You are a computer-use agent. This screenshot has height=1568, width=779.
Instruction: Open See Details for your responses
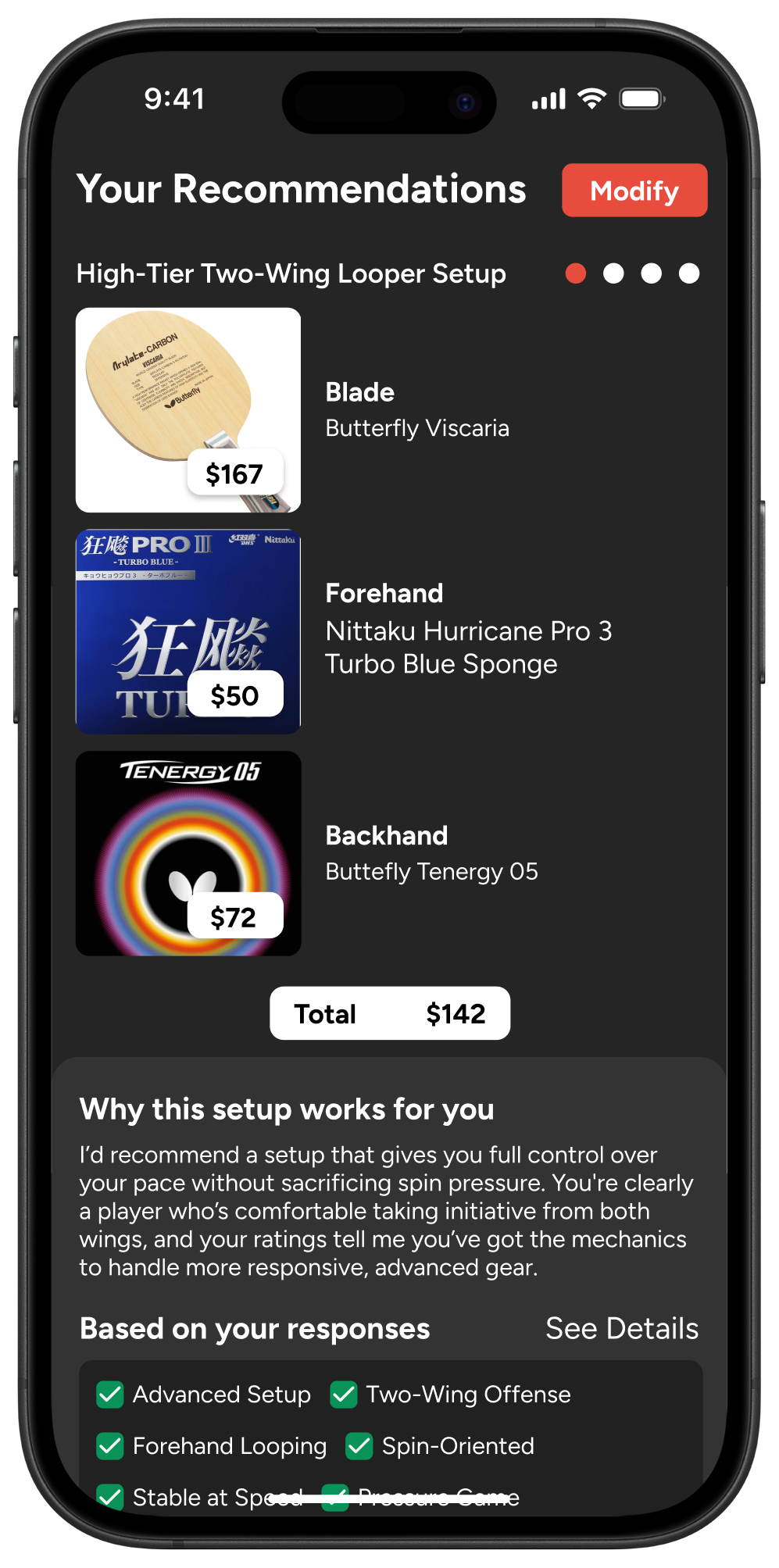click(x=621, y=1328)
